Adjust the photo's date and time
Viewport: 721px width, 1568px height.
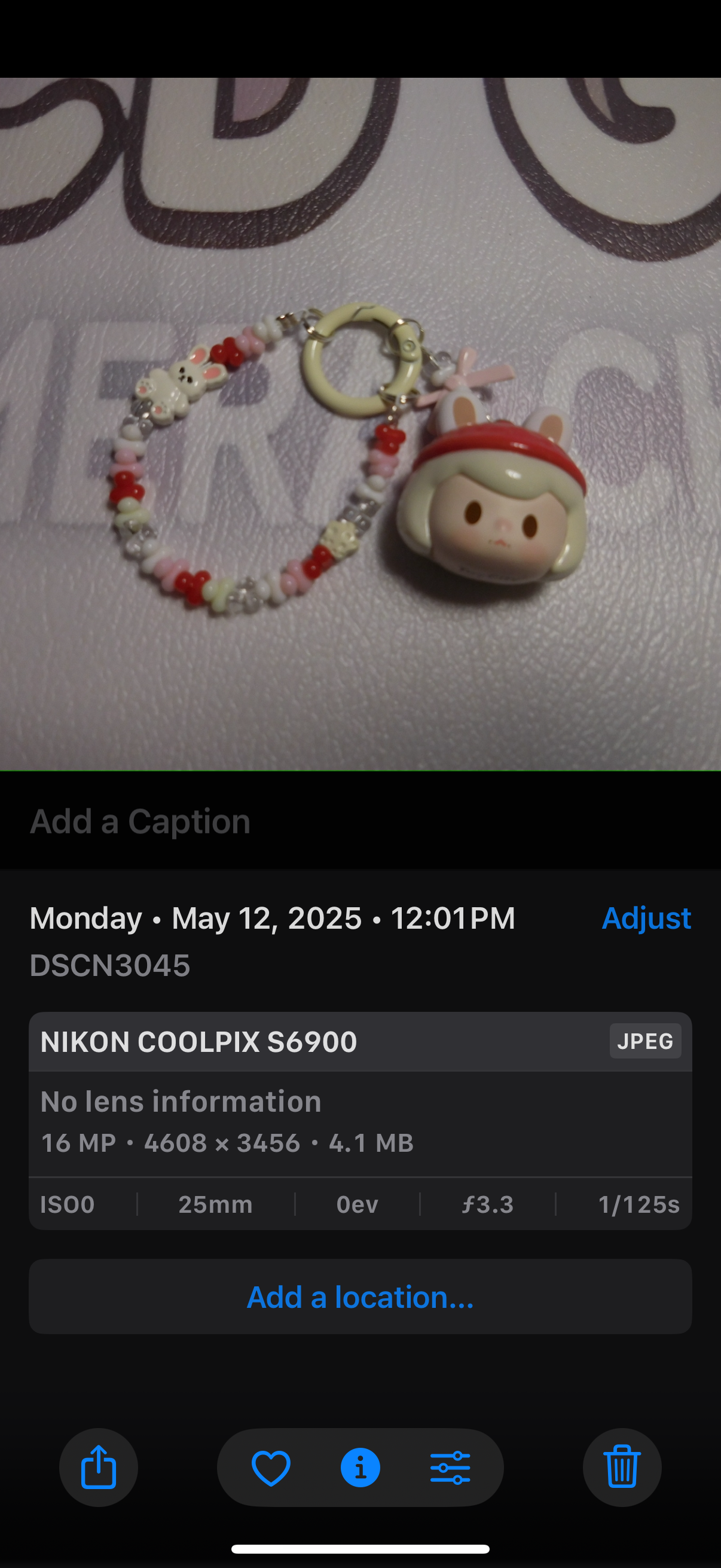(646, 918)
